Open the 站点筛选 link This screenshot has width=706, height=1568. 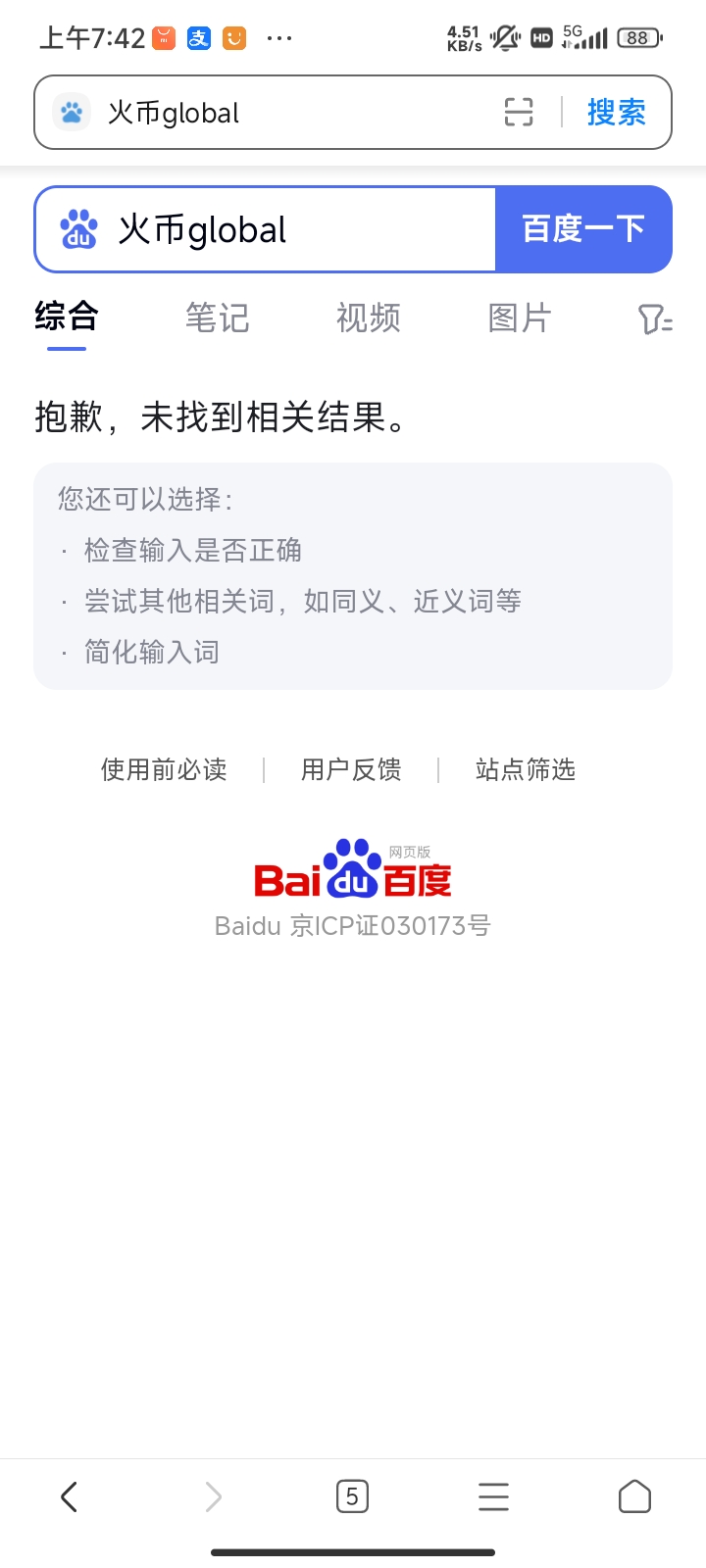tap(526, 769)
